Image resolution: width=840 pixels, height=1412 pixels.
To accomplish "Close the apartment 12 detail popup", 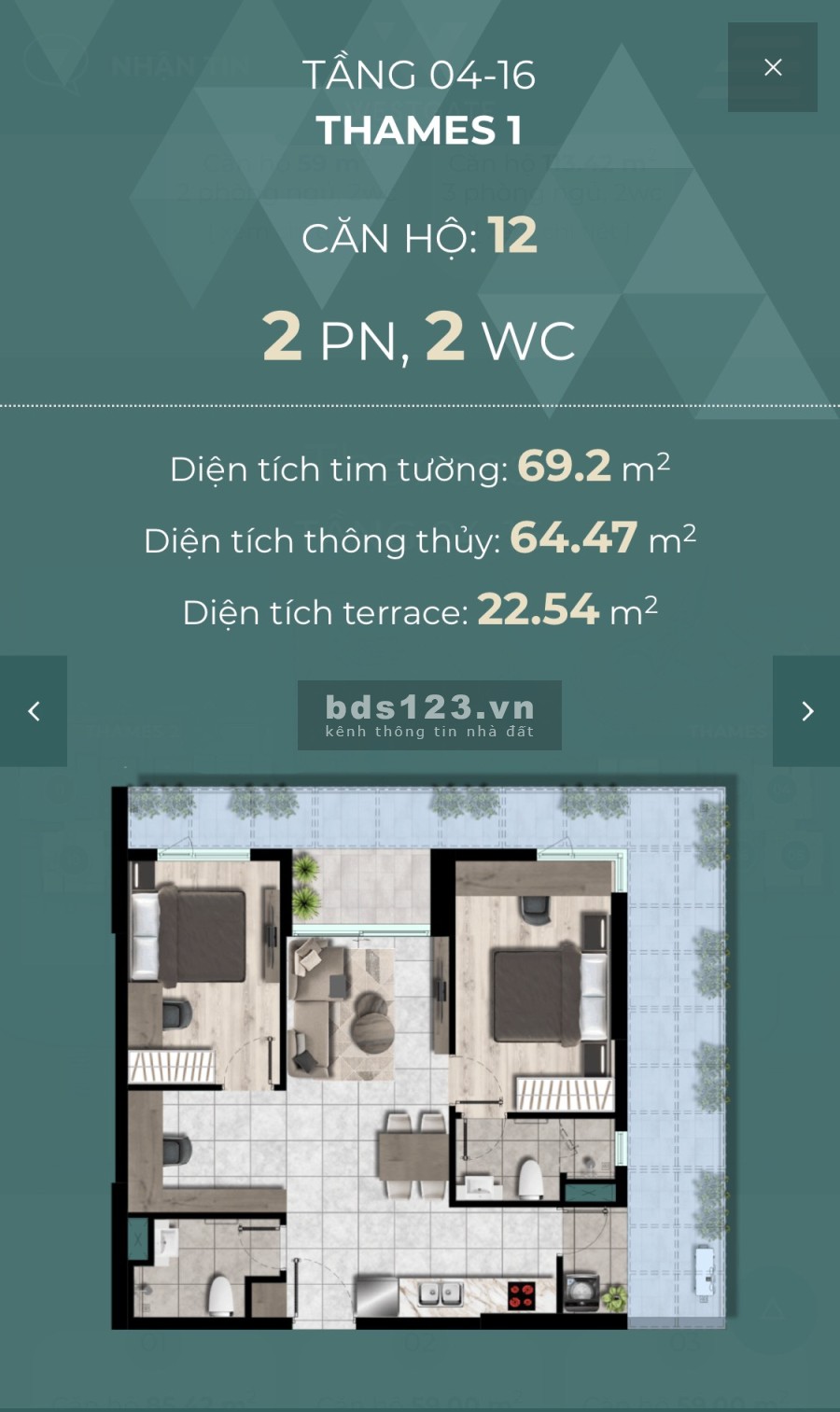I will (x=772, y=67).
